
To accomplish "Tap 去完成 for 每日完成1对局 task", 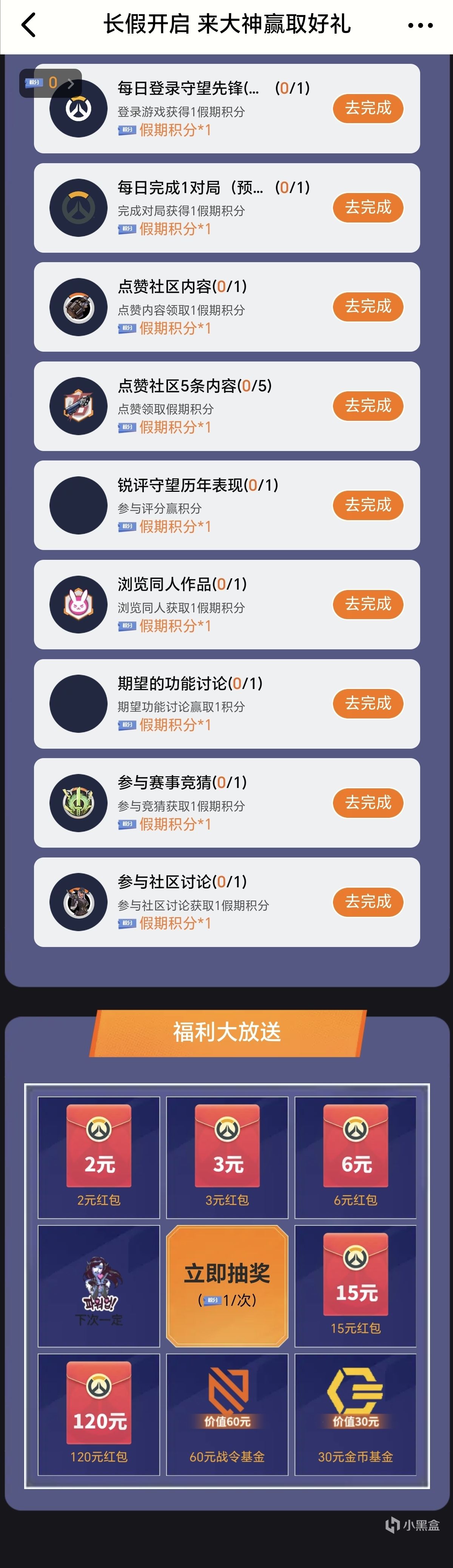I will pos(368,207).
